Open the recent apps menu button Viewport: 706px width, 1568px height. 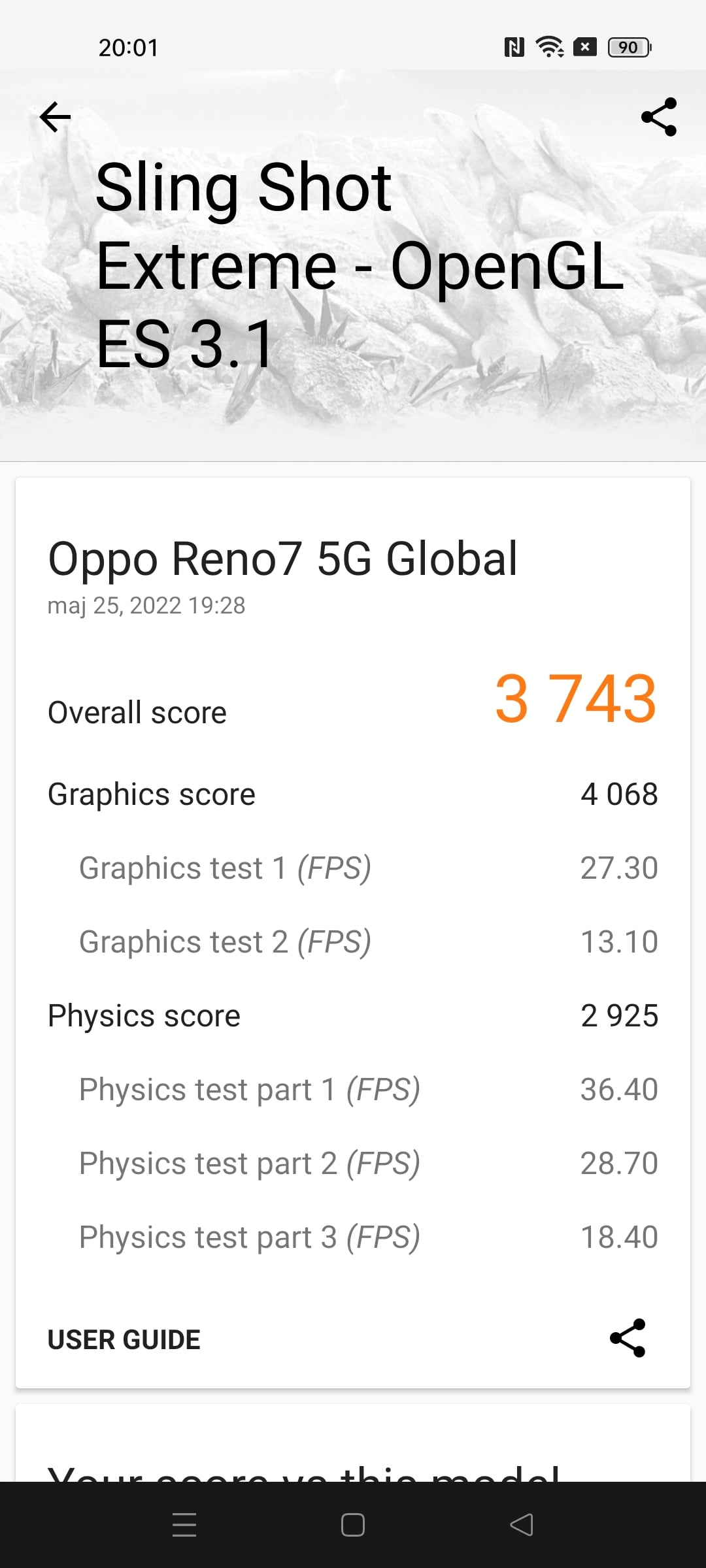pyautogui.click(x=184, y=1525)
